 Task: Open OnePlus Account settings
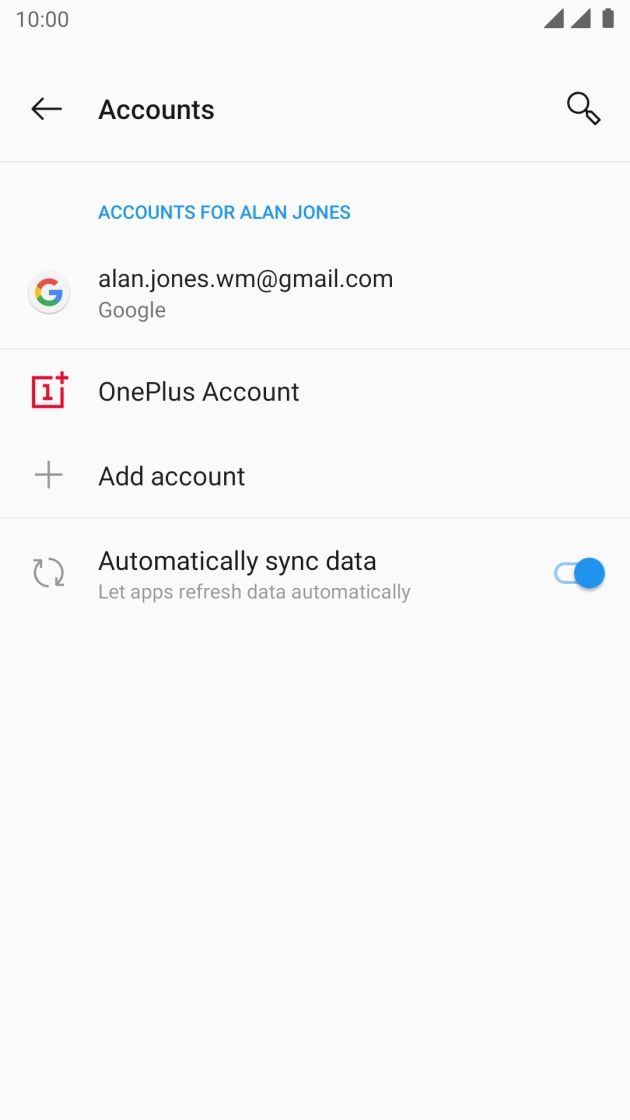point(198,392)
